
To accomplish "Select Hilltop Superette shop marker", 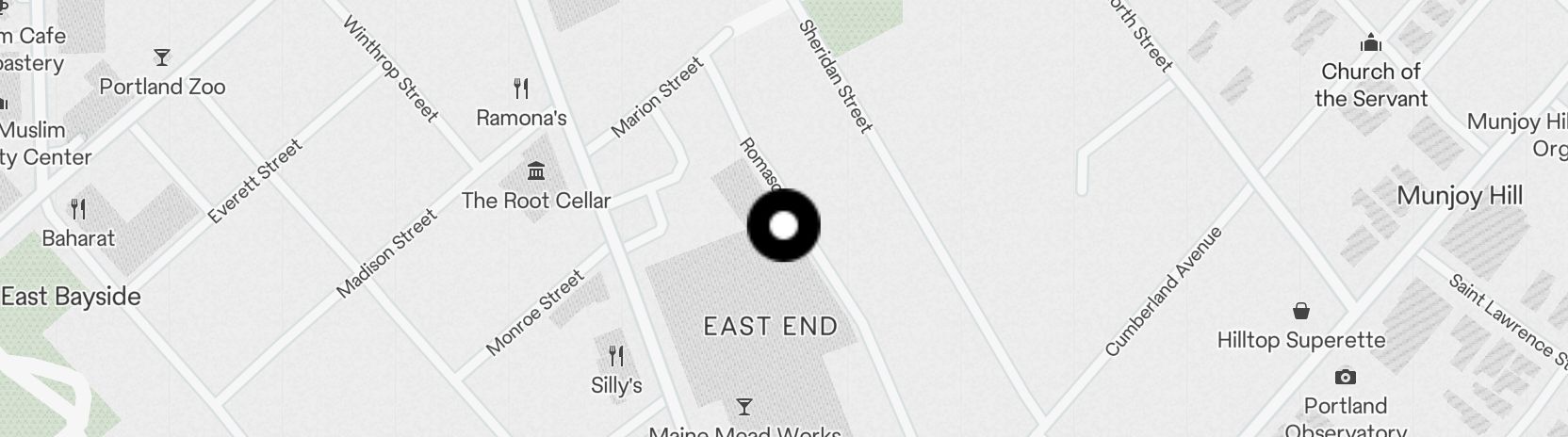I will click(1301, 311).
